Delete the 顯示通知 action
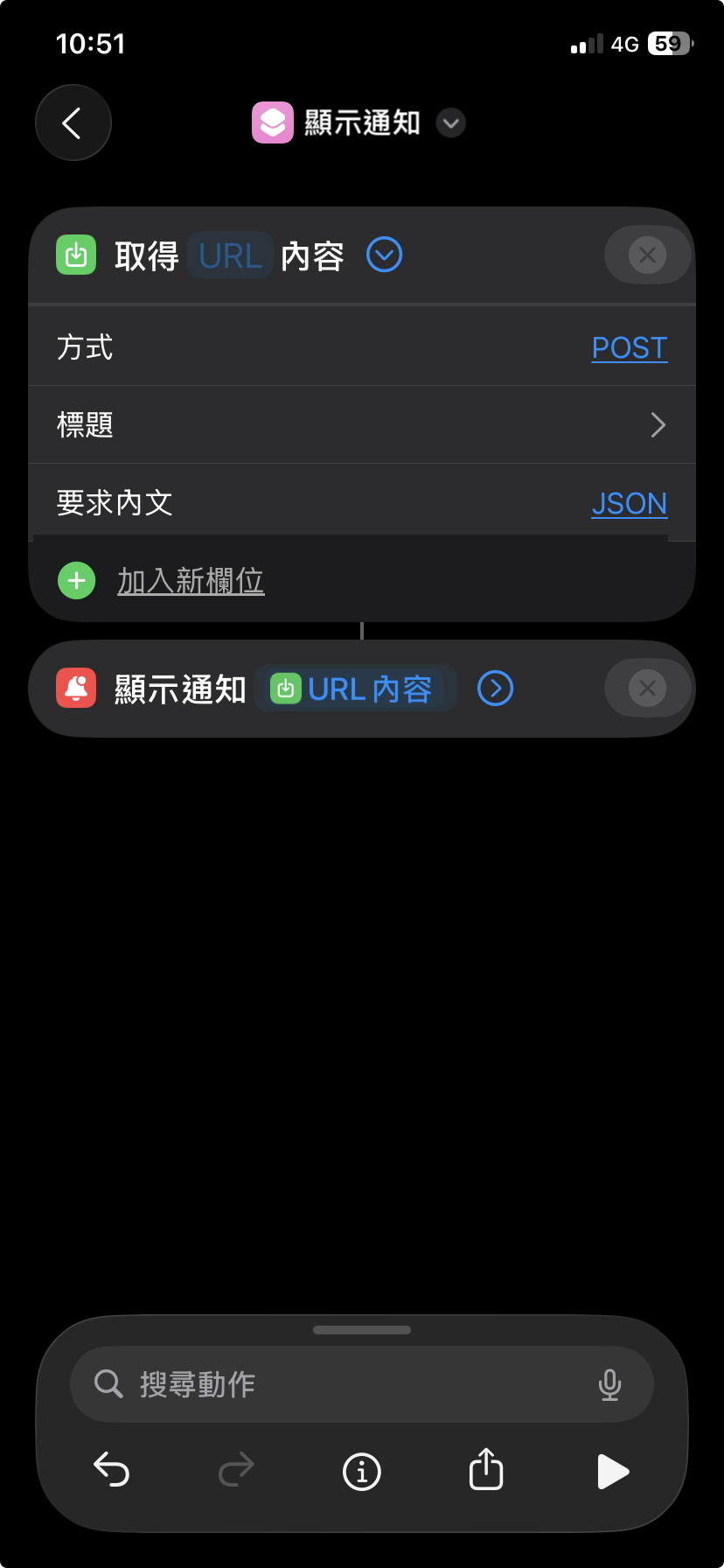This screenshot has width=724, height=1568. point(647,689)
